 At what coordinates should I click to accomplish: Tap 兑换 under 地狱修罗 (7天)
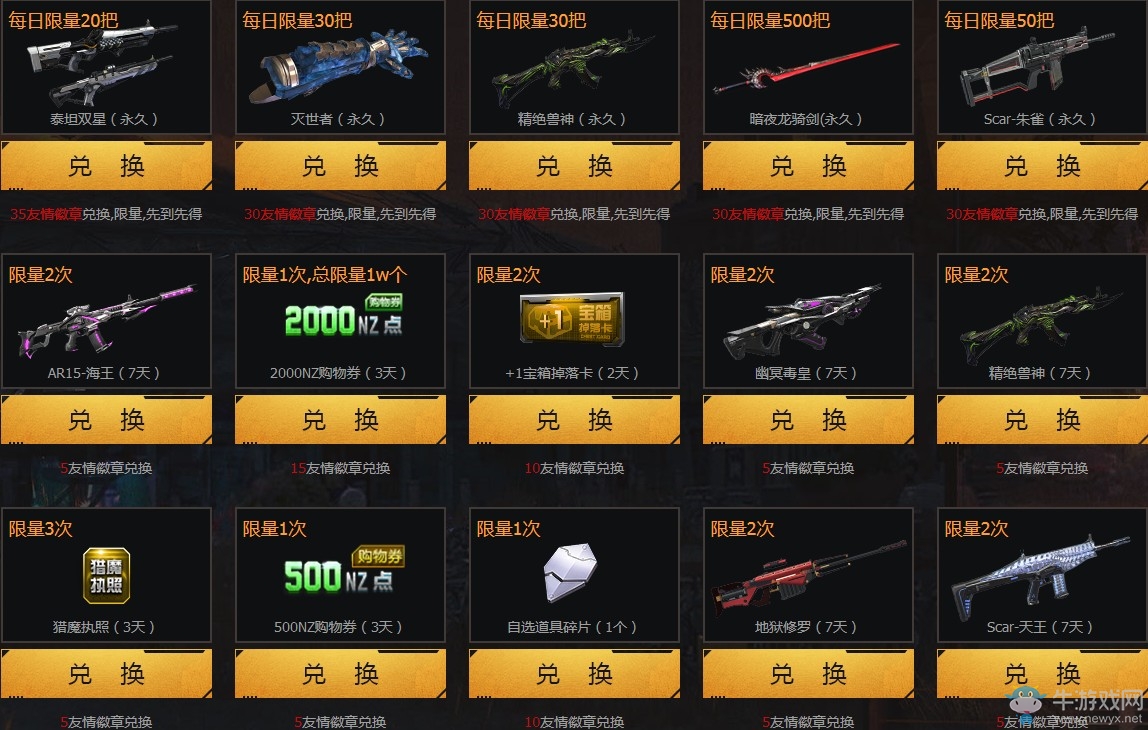tap(808, 674)
